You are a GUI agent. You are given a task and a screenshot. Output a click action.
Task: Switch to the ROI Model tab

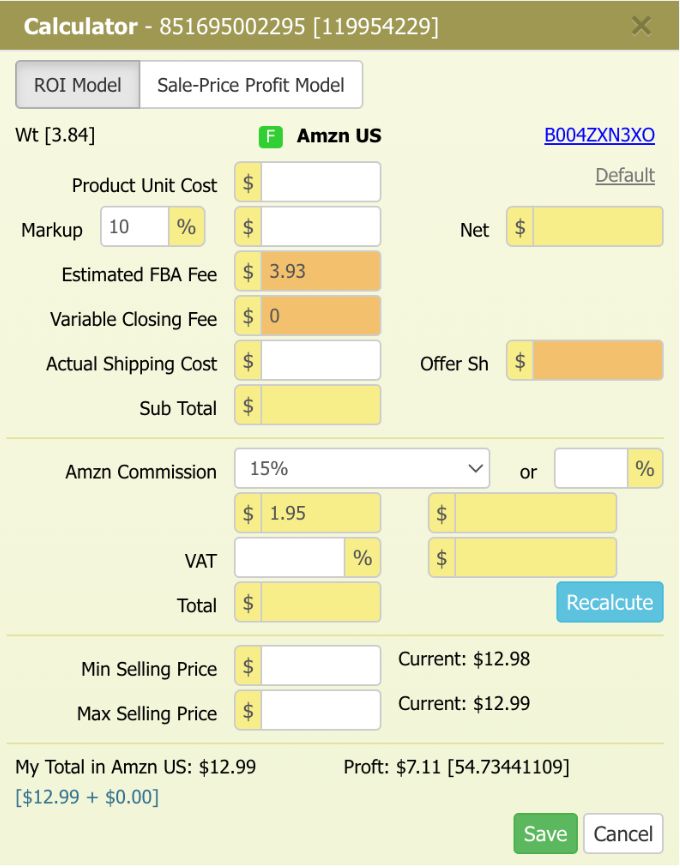77,85
